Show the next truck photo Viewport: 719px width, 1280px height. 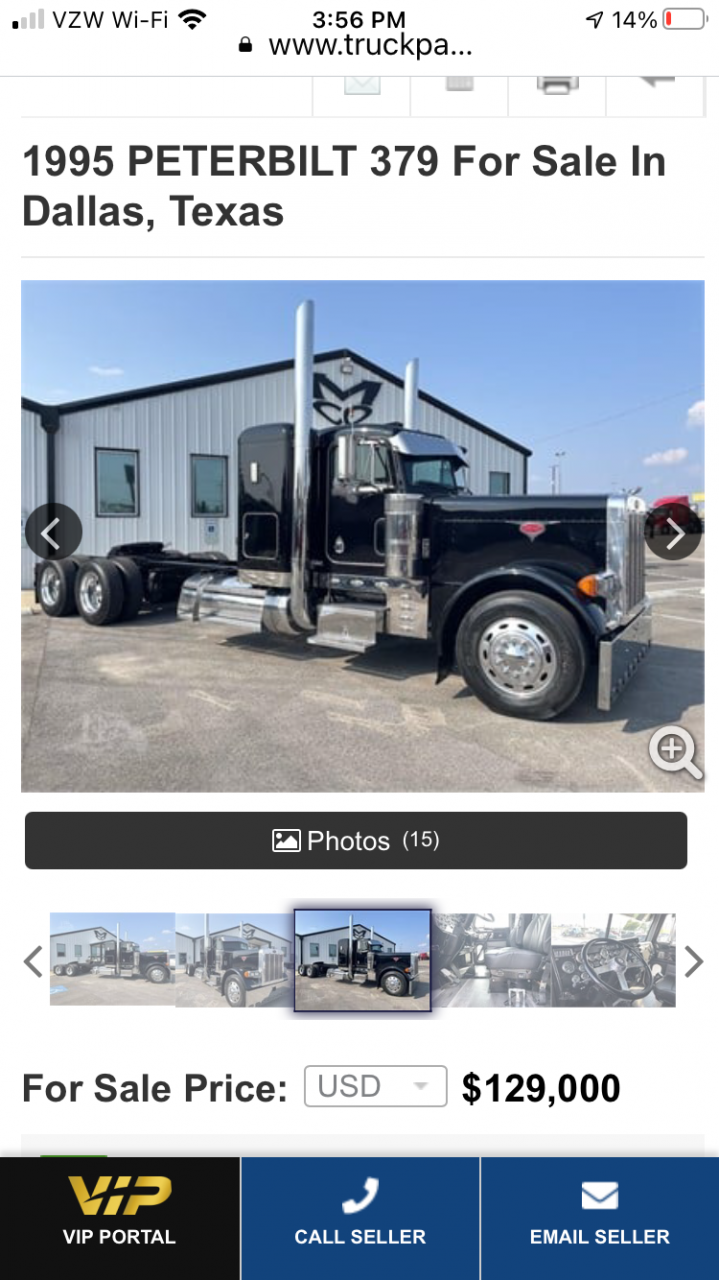[673, 533]
